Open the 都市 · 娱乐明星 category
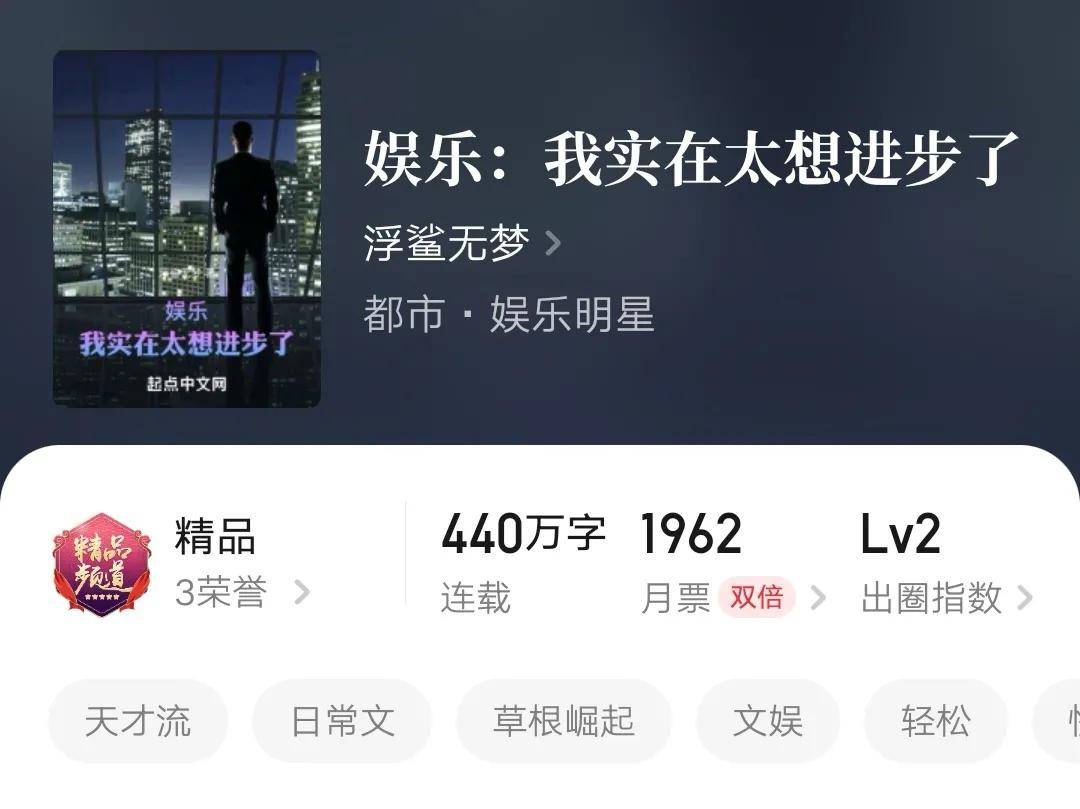Image resolution: width=1080 pixels, height=809 pixels. 508,315
